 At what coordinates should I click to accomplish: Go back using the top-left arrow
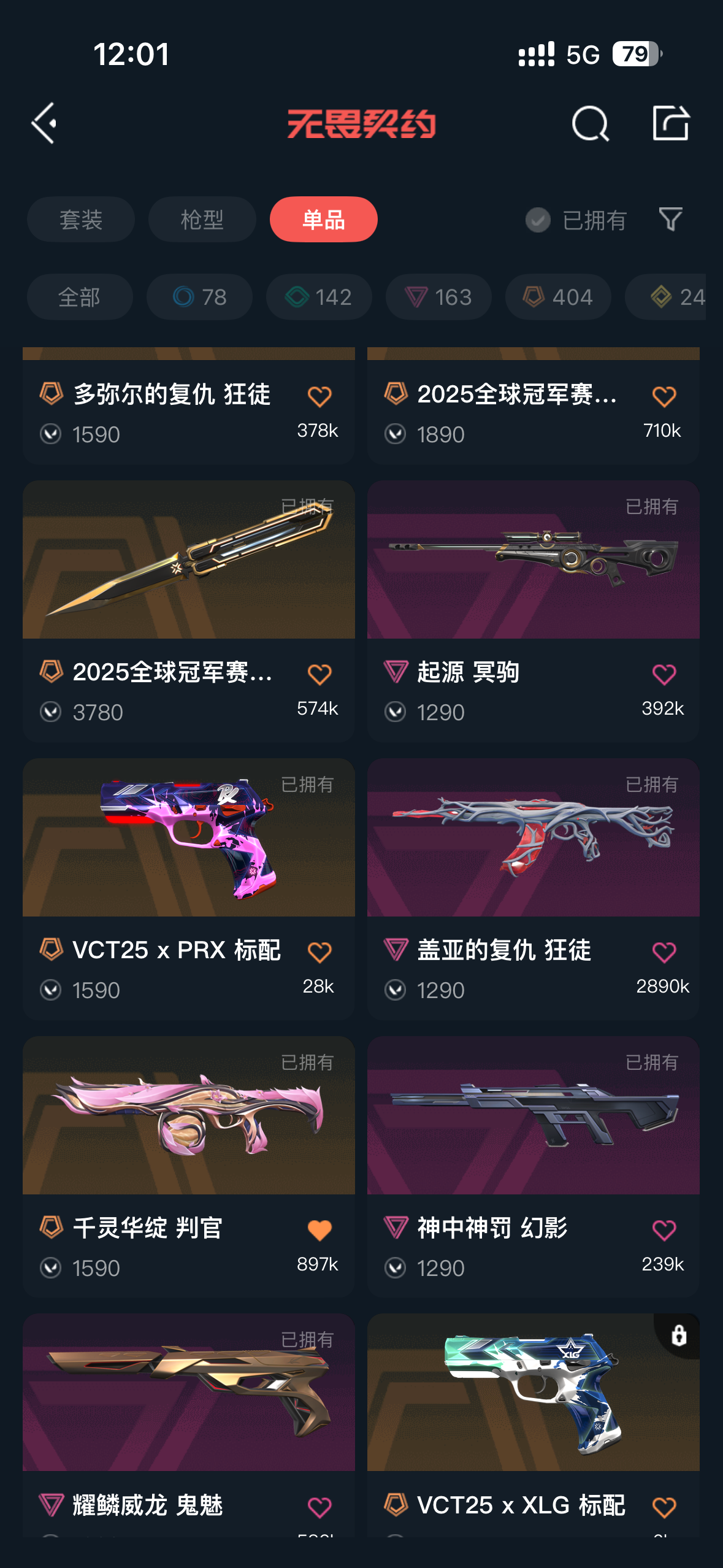coord(45,123)
